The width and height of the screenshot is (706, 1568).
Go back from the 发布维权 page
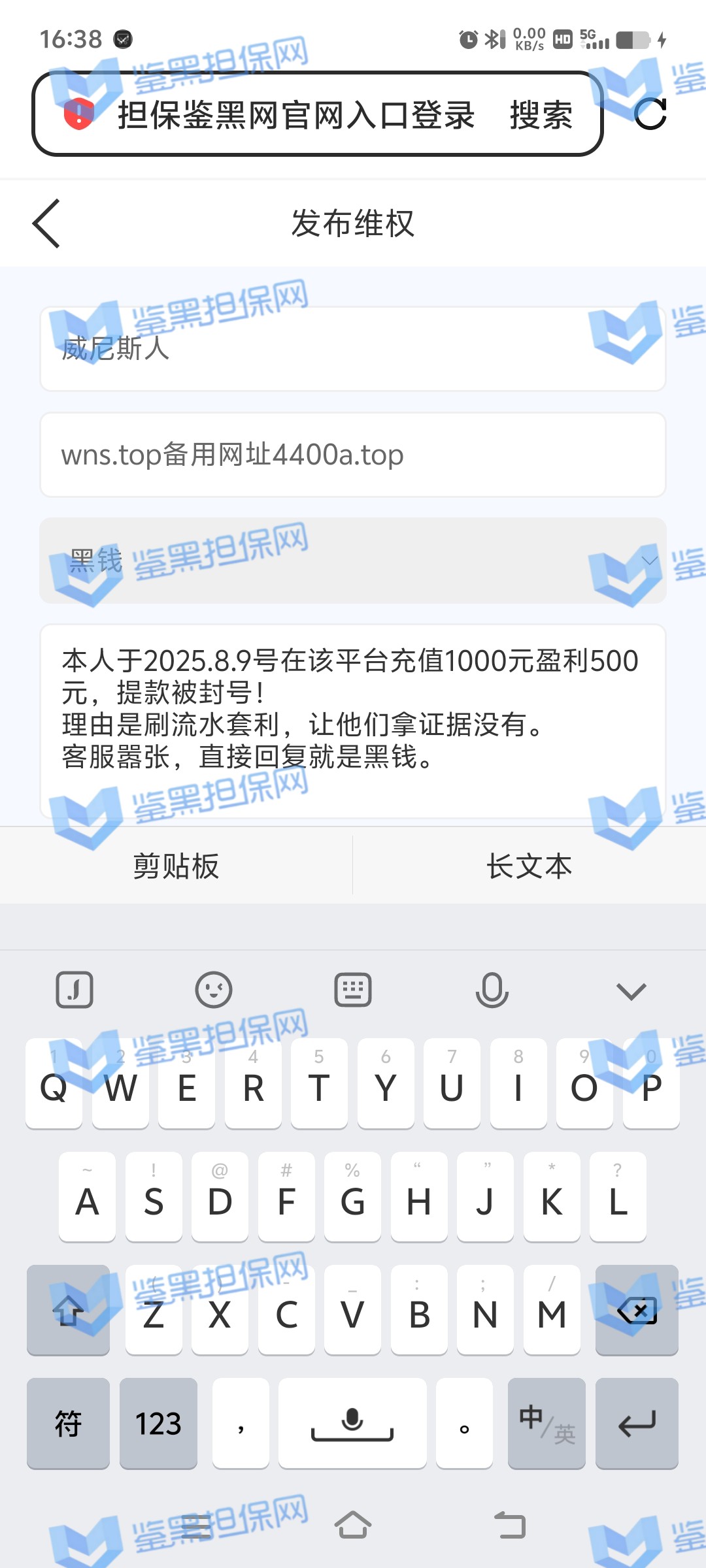coord(46,223)
